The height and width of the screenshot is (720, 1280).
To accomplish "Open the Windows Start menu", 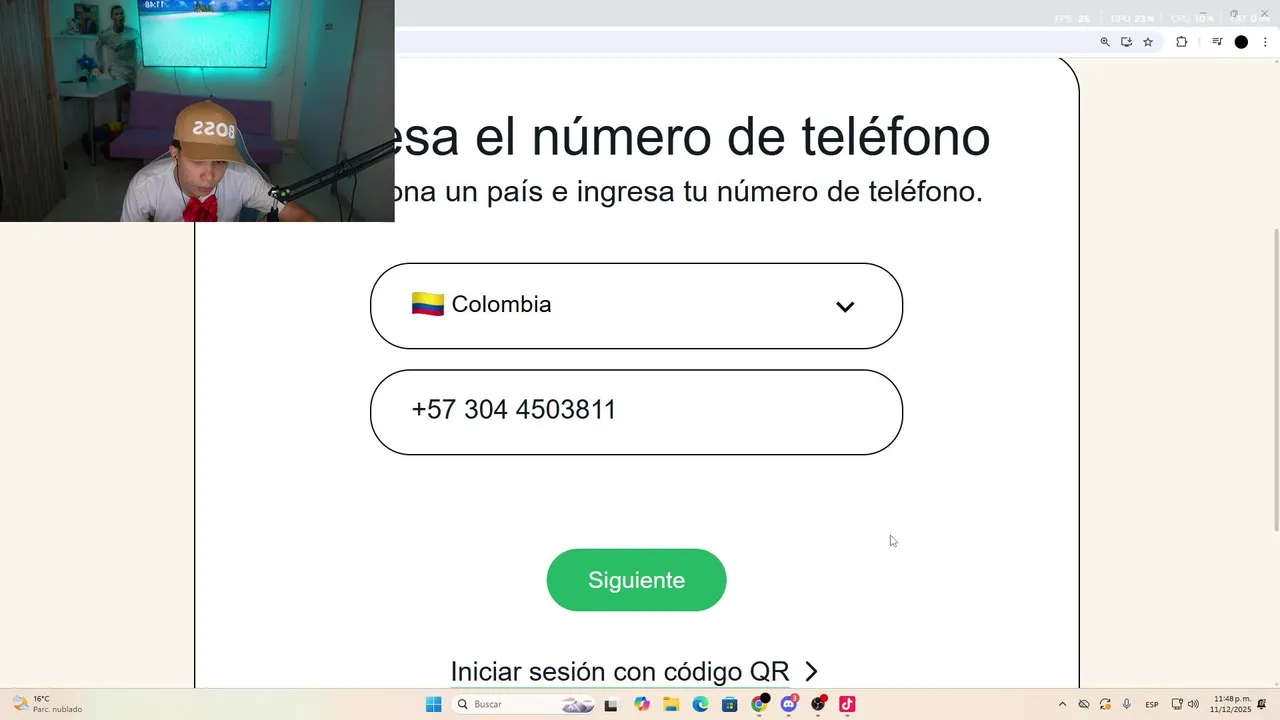I will (433, 704).
